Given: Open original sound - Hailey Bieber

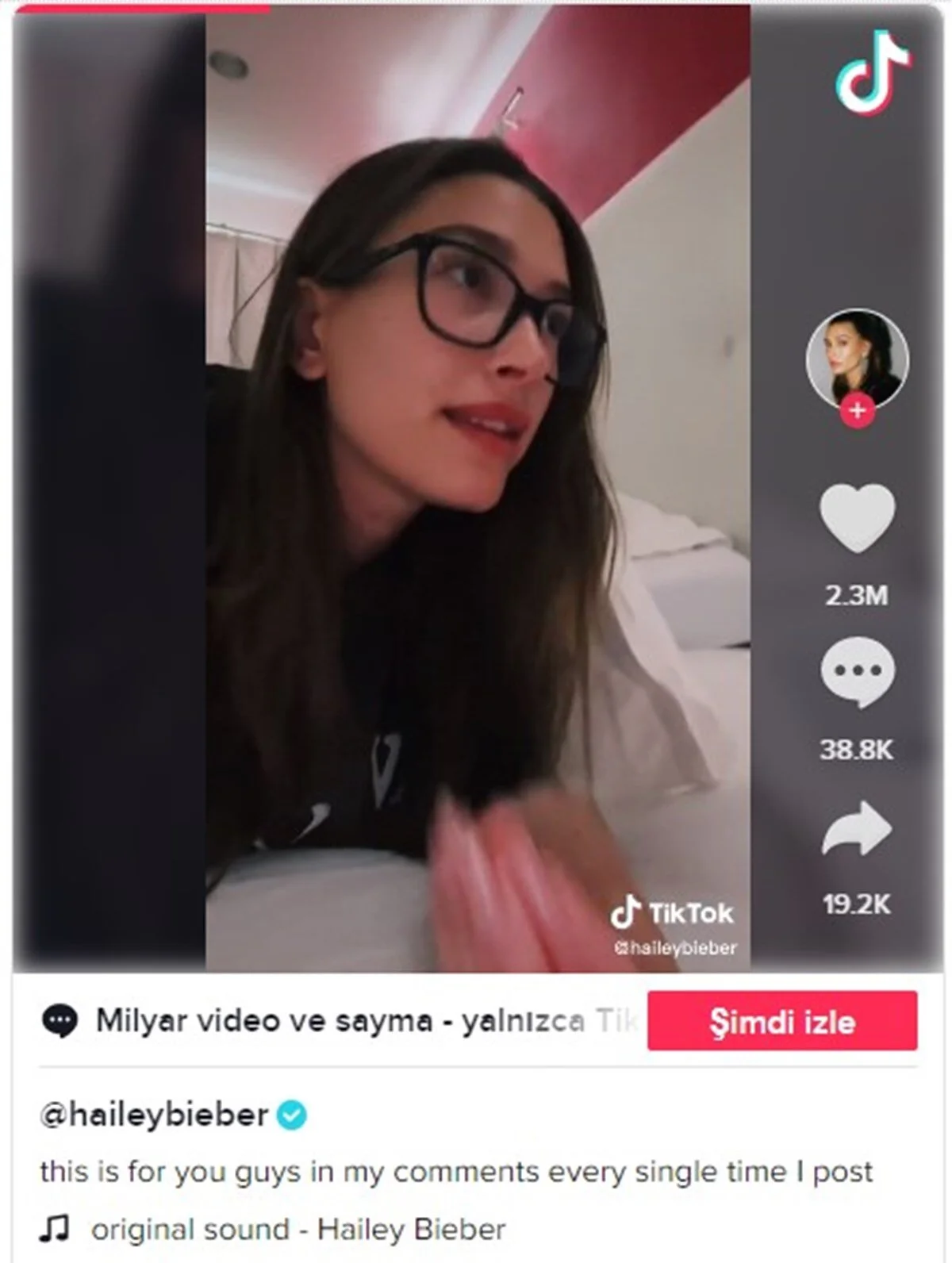Looking at the screenshot, I should point(297,1230).
